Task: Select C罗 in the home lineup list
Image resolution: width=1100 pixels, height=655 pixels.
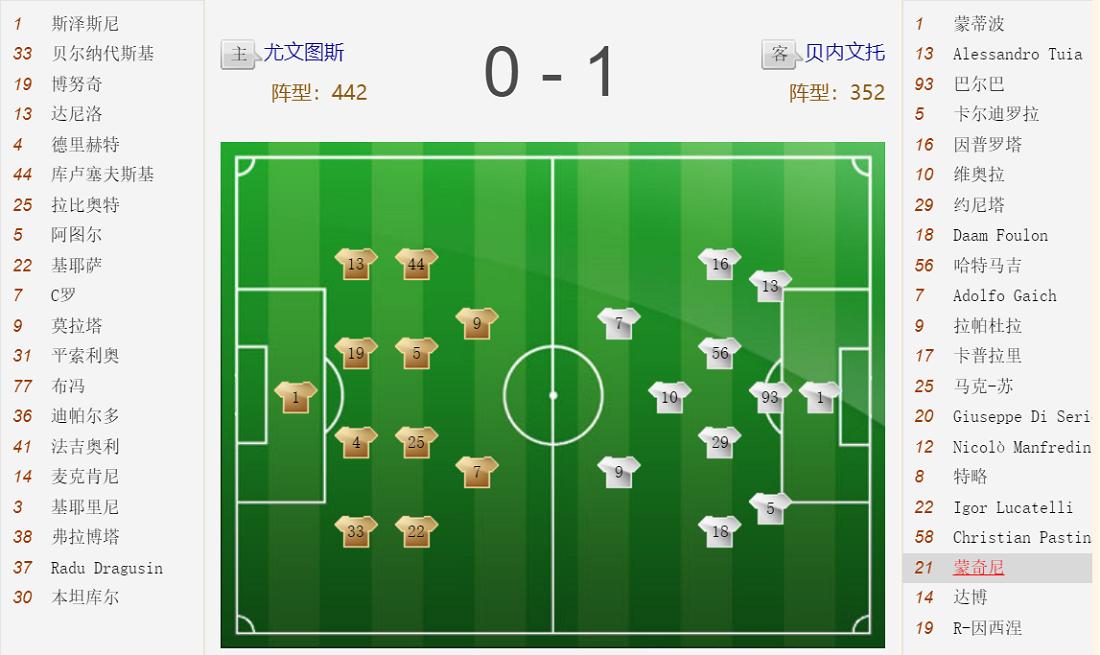Action: [x=63, y=295]
